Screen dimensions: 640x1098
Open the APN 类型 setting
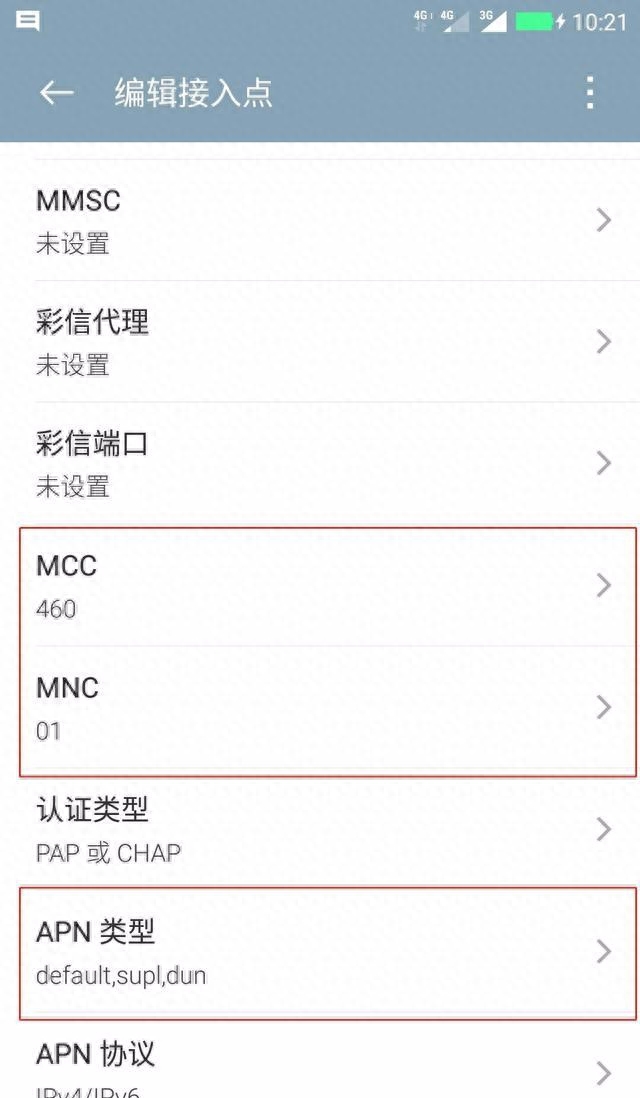point(320,952)
